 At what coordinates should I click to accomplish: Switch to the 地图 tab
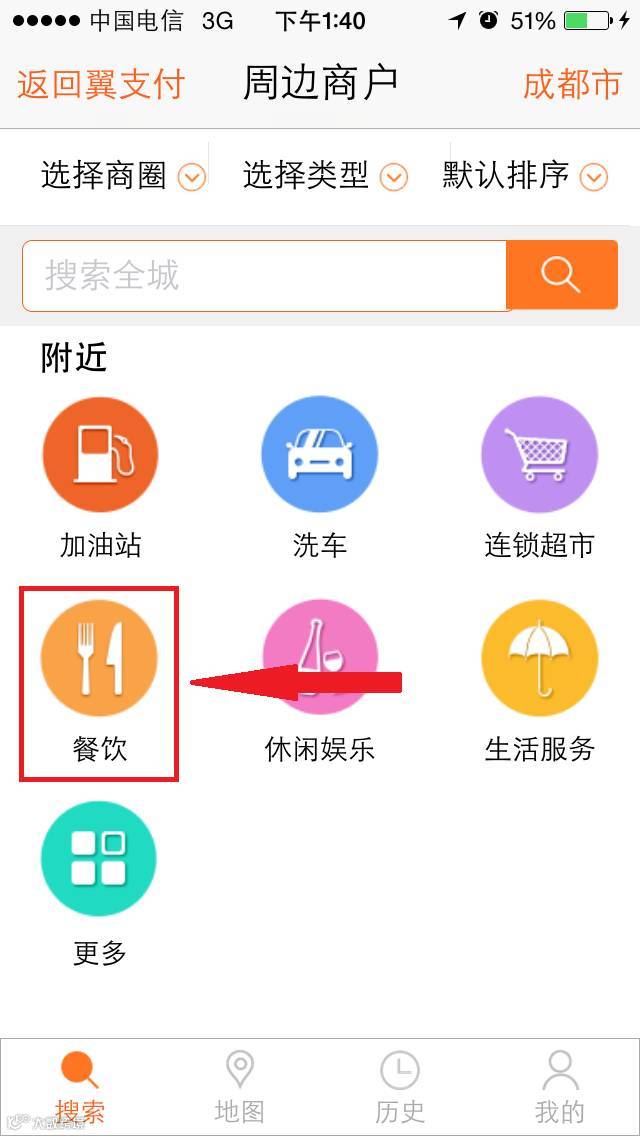point(240,1087)
